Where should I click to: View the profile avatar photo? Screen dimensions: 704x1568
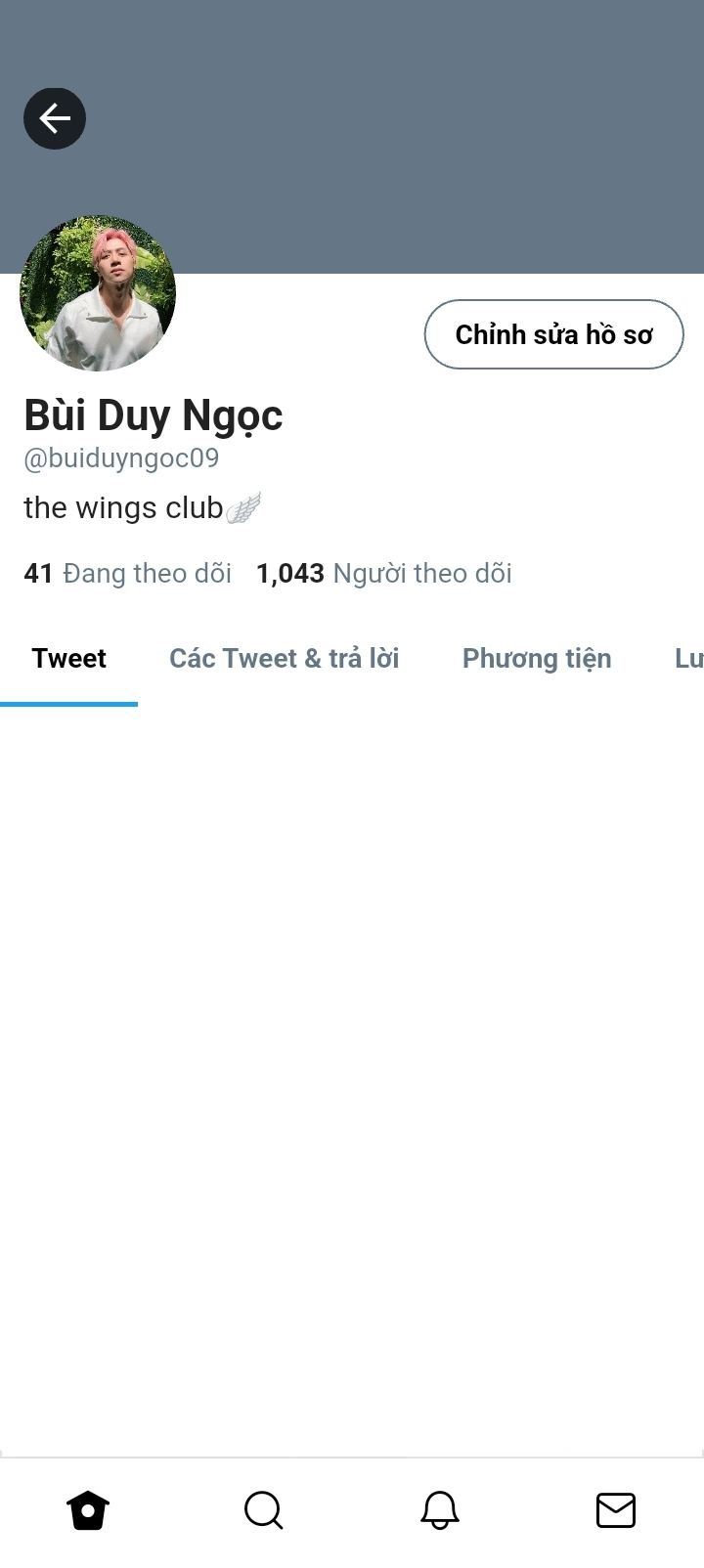tap(98, 293)
